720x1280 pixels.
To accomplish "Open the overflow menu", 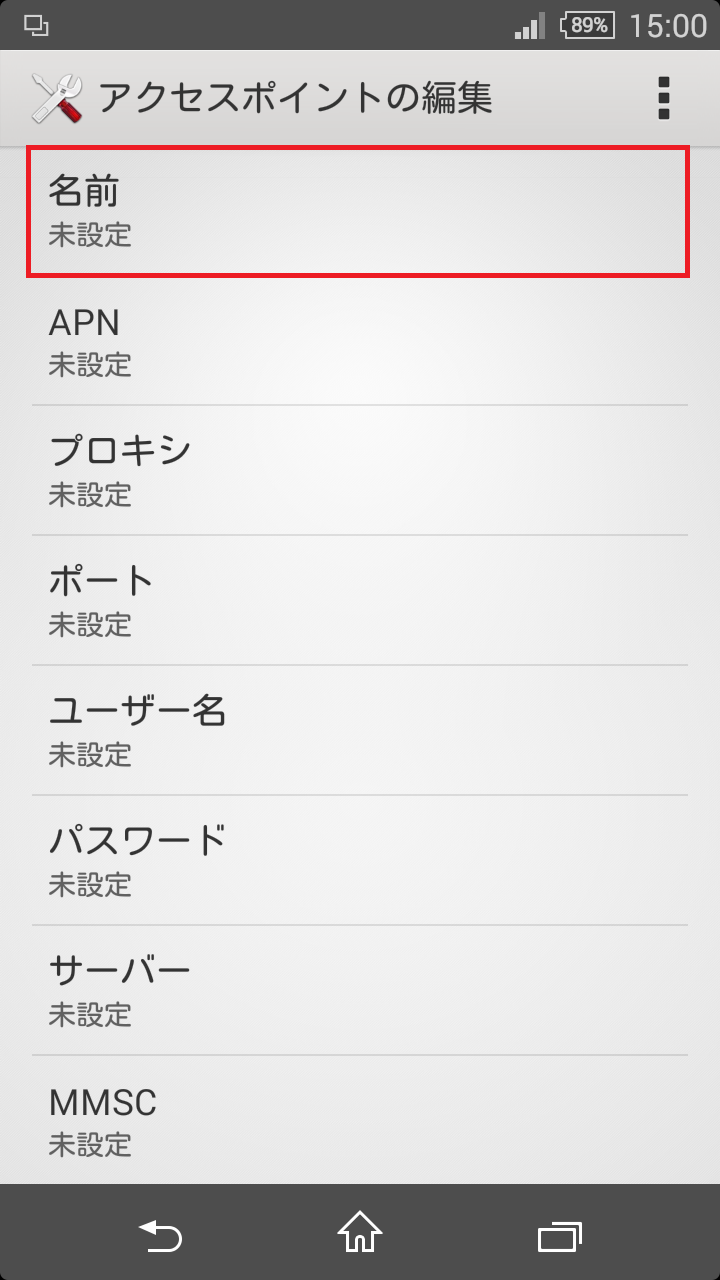I will (x=661, y=97).
